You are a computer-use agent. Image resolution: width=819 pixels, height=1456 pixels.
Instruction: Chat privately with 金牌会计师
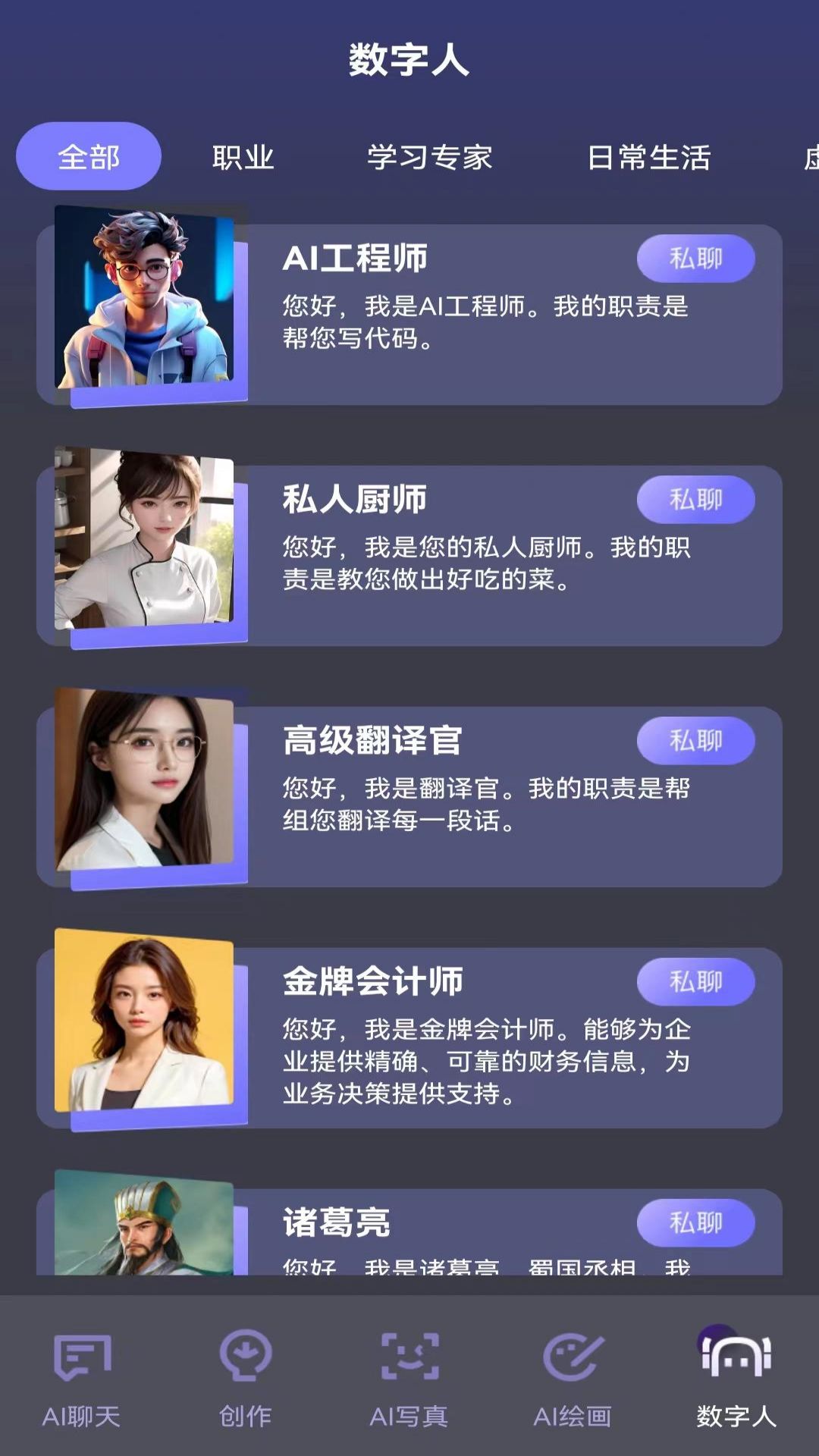pos(695,982)
